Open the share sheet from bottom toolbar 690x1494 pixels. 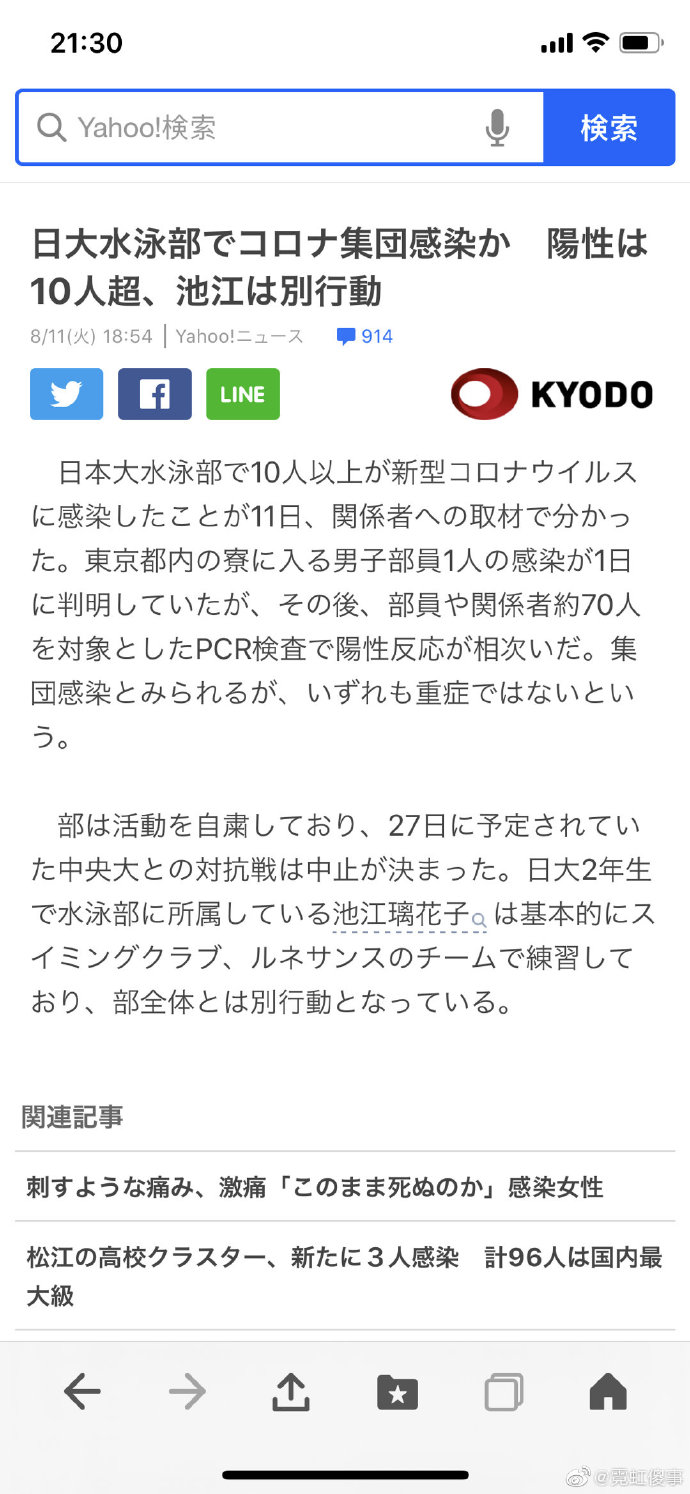coord(291,1390)
